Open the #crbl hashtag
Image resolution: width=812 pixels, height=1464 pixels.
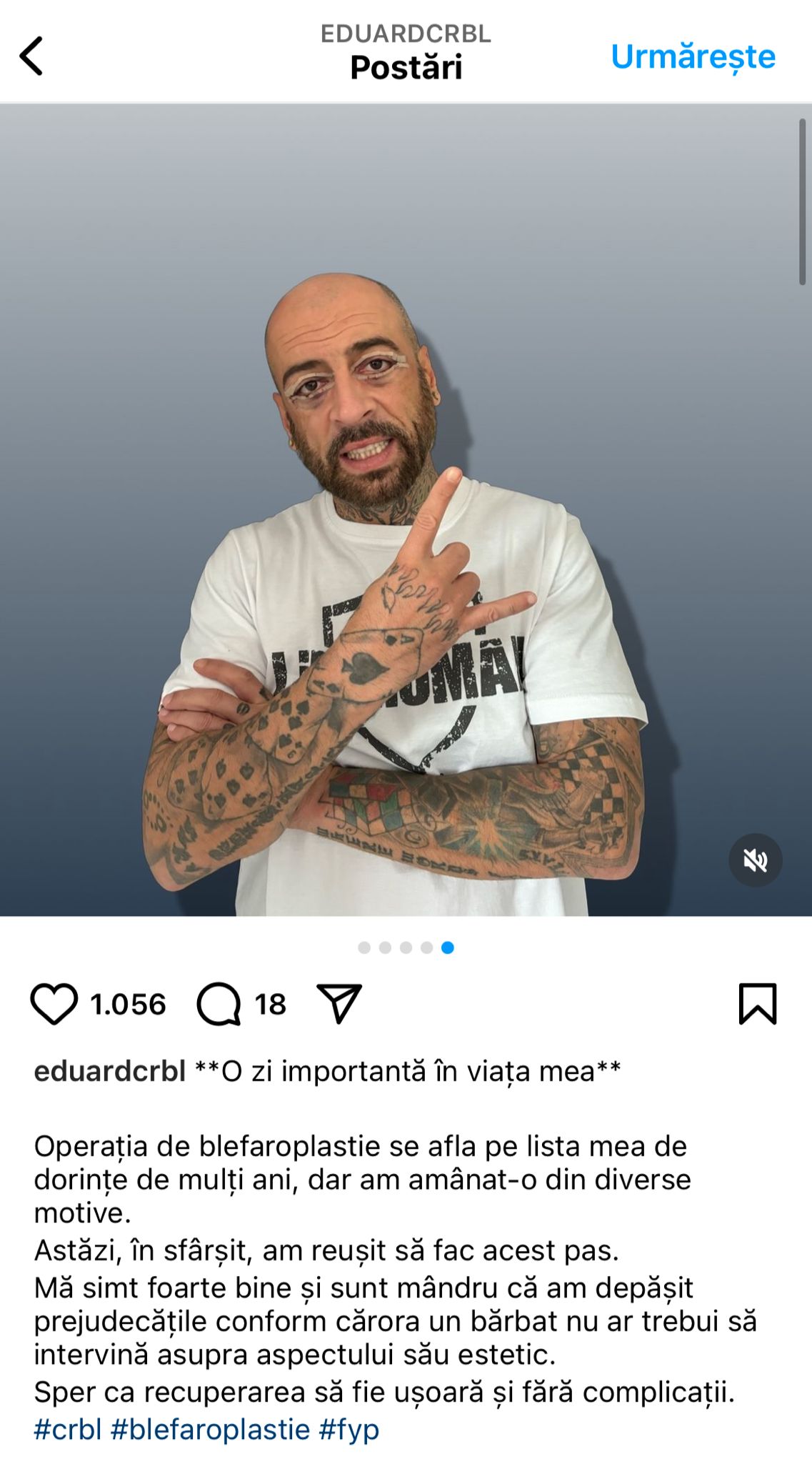pyautogui.click(x=68, y=1430)
